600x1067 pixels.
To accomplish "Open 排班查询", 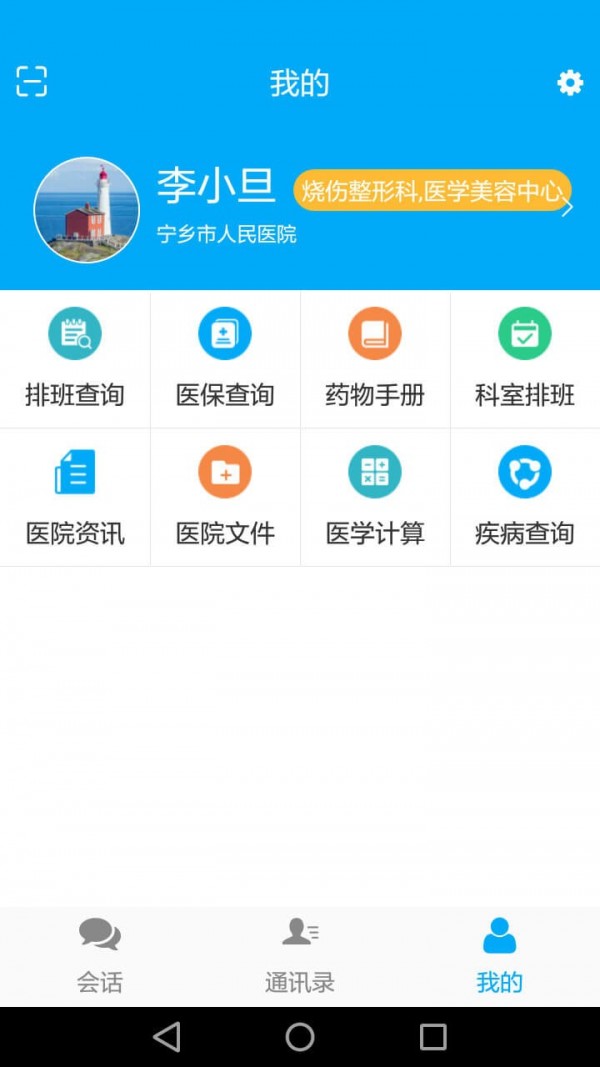I will tap(75, 359).
